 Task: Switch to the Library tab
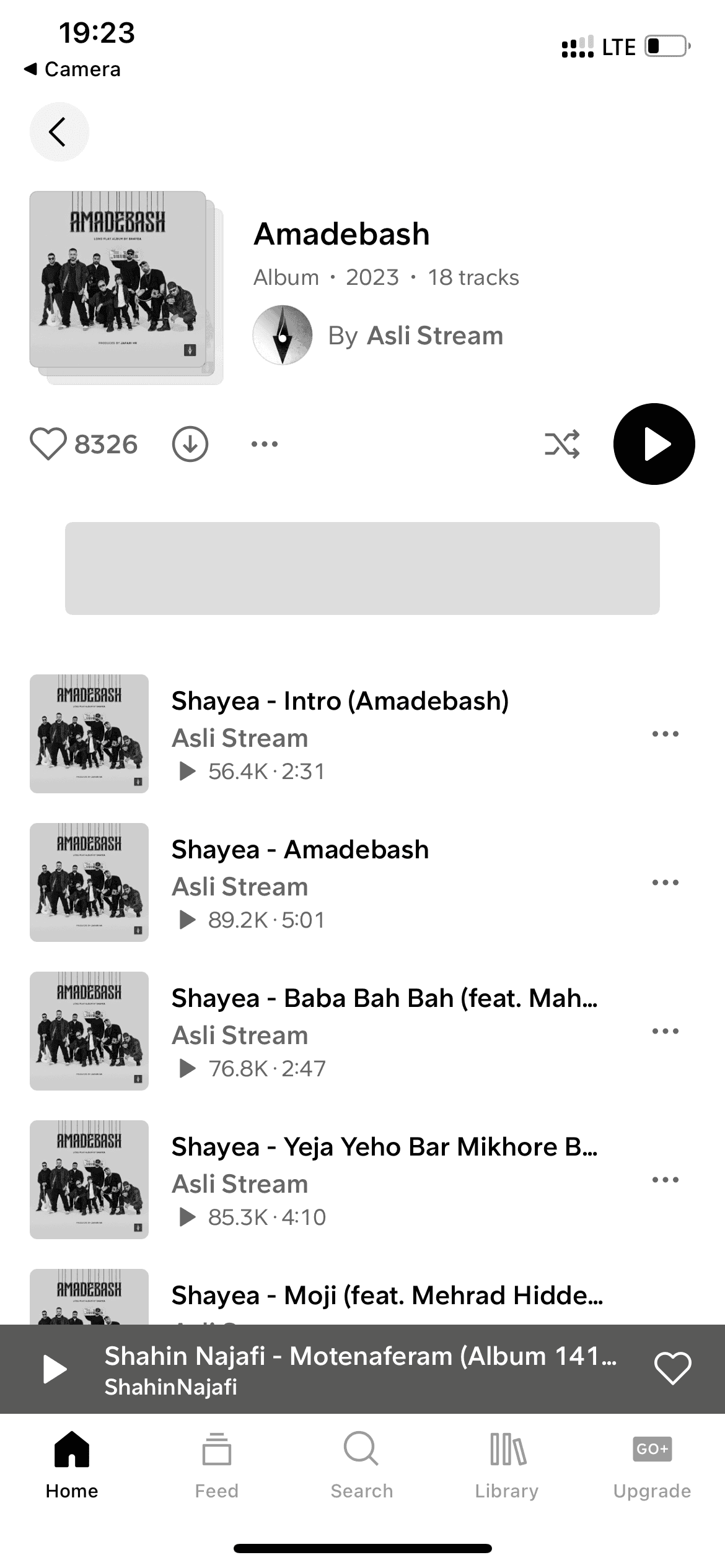tap(506, 1465)
